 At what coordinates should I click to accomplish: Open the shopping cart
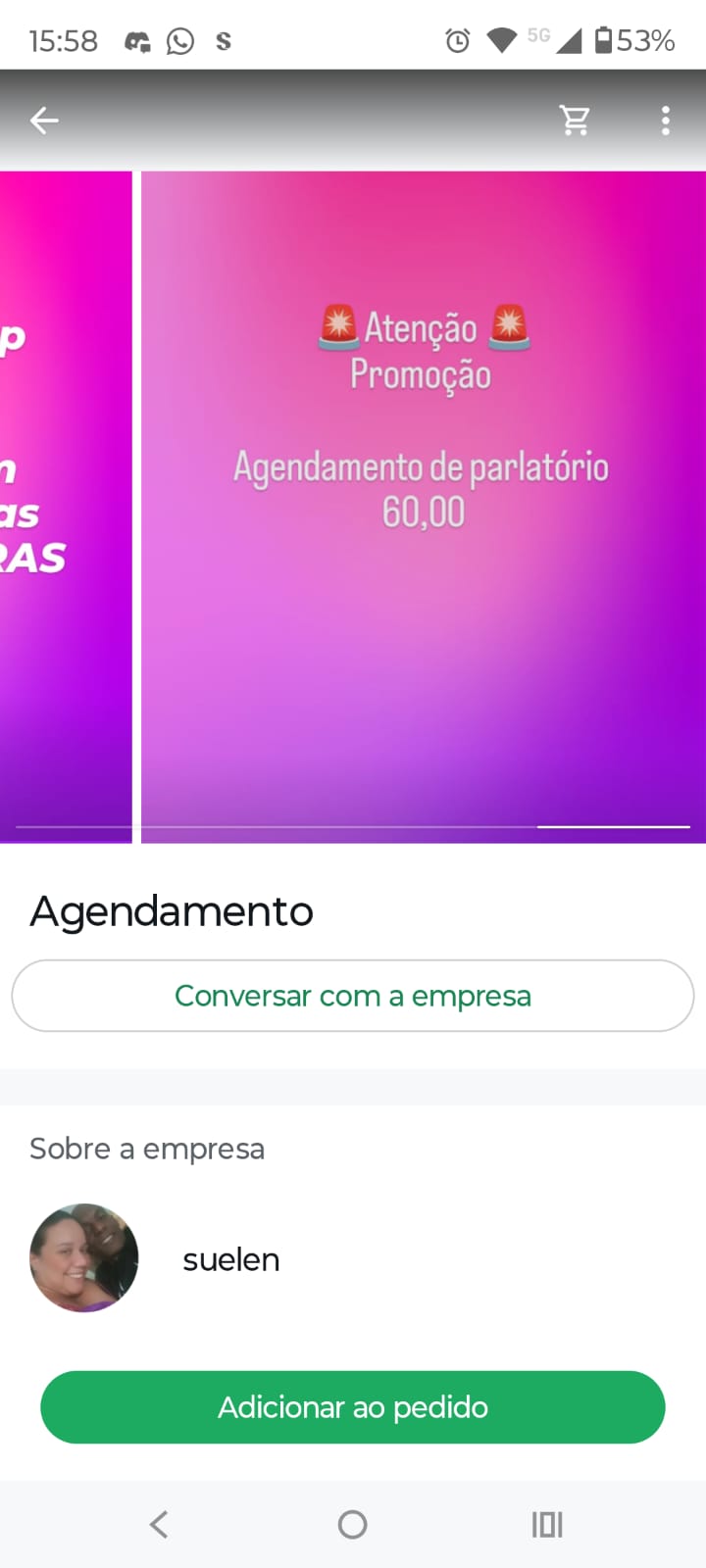575,121
